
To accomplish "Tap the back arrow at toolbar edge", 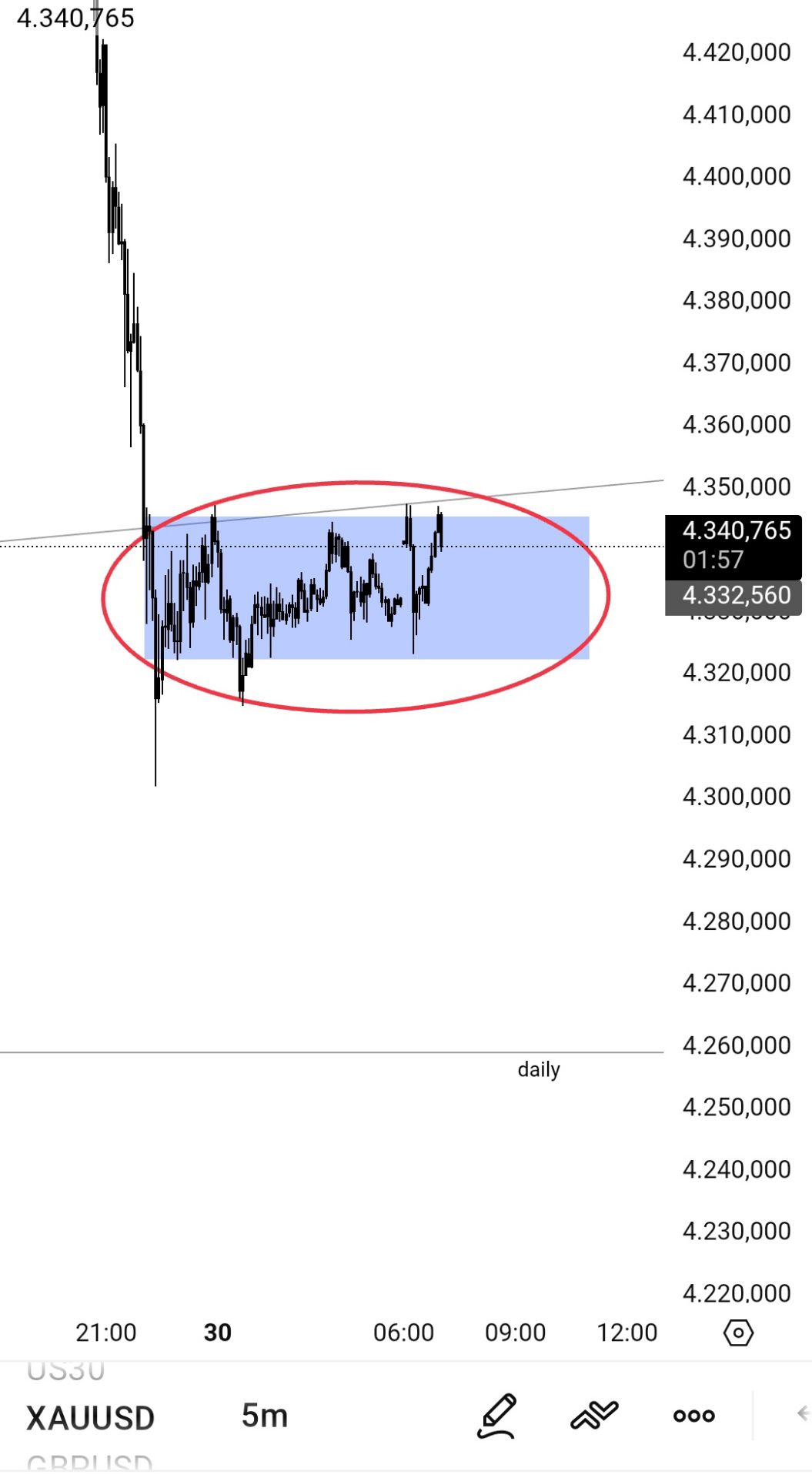I will click(802, 1413).
